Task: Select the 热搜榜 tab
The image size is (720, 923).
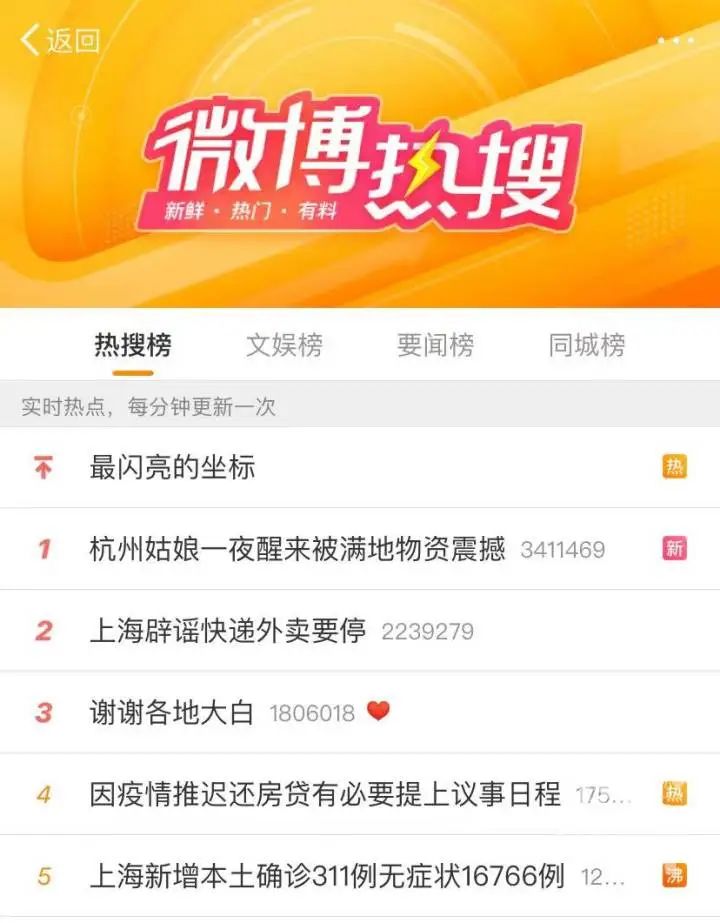Action: tap(133, 346)
